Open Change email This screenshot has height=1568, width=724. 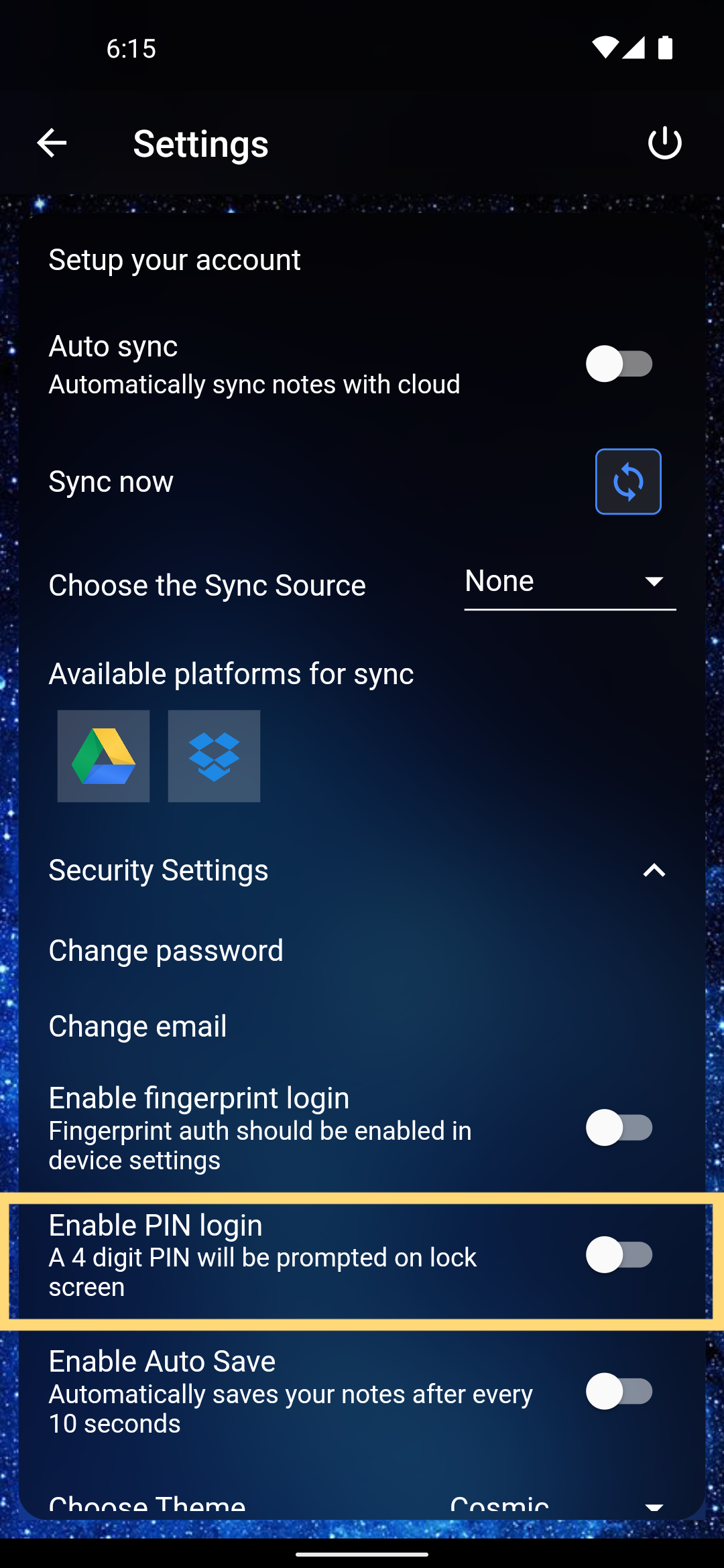137,1025
